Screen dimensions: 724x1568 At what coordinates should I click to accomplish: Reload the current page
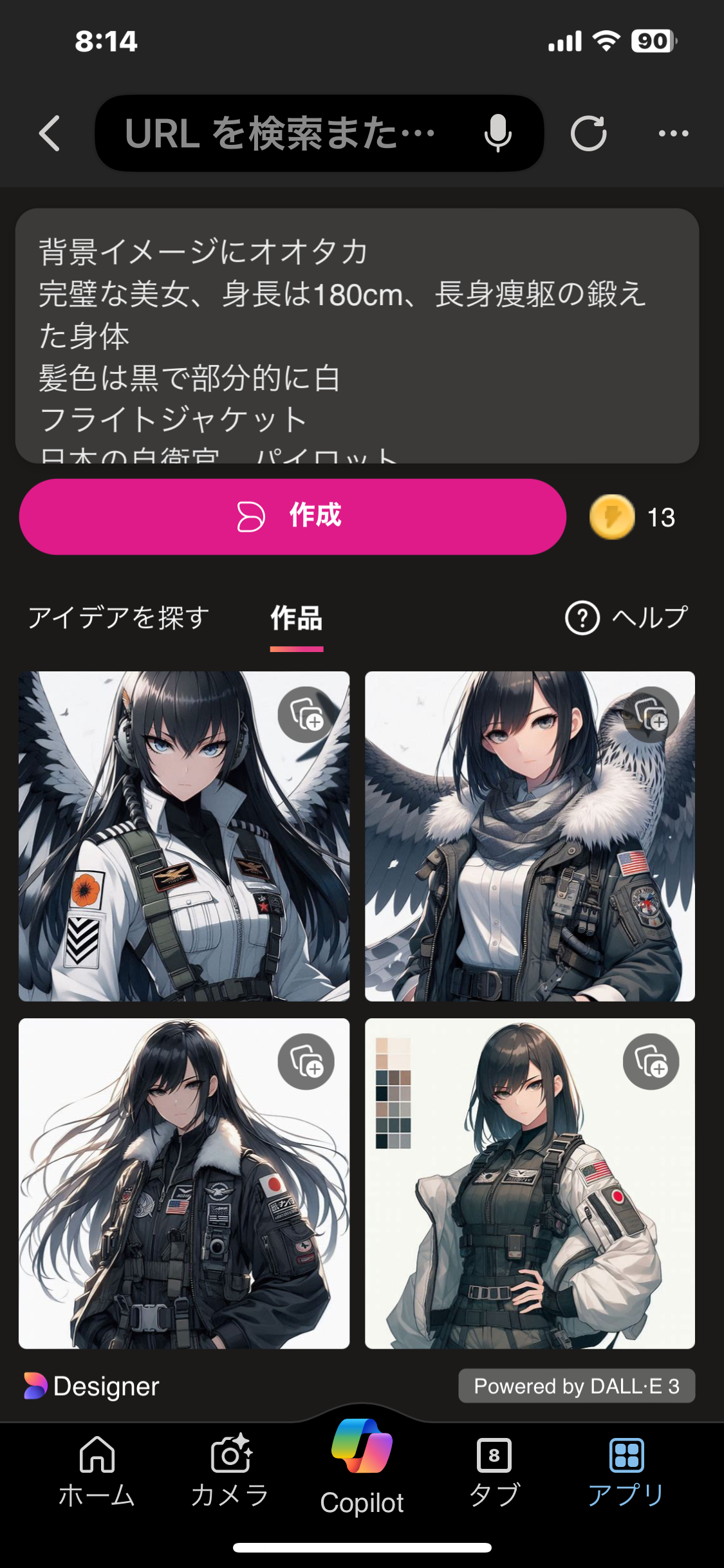(588, 133)
